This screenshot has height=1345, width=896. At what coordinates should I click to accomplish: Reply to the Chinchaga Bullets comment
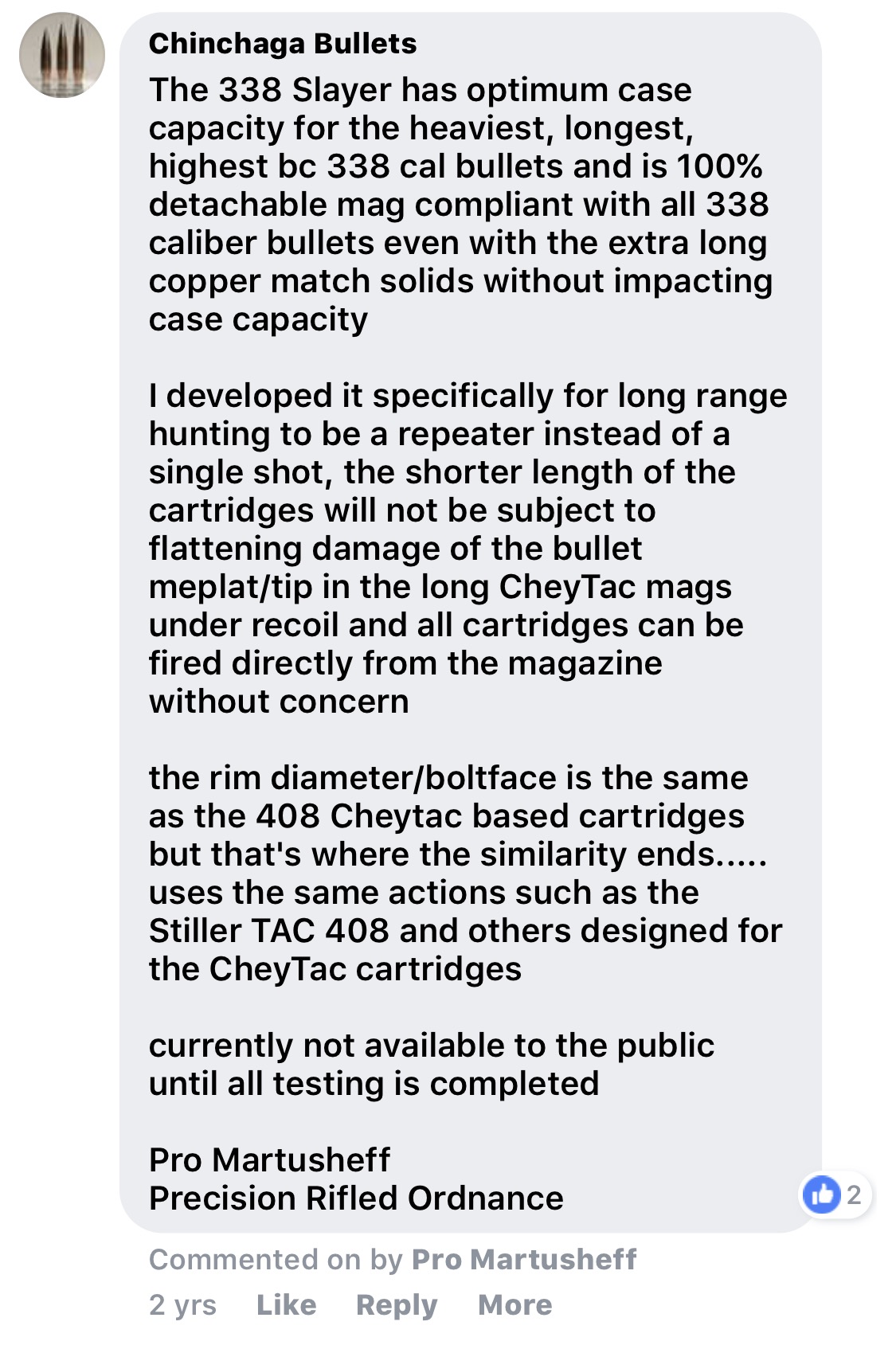coord(397,1305)
